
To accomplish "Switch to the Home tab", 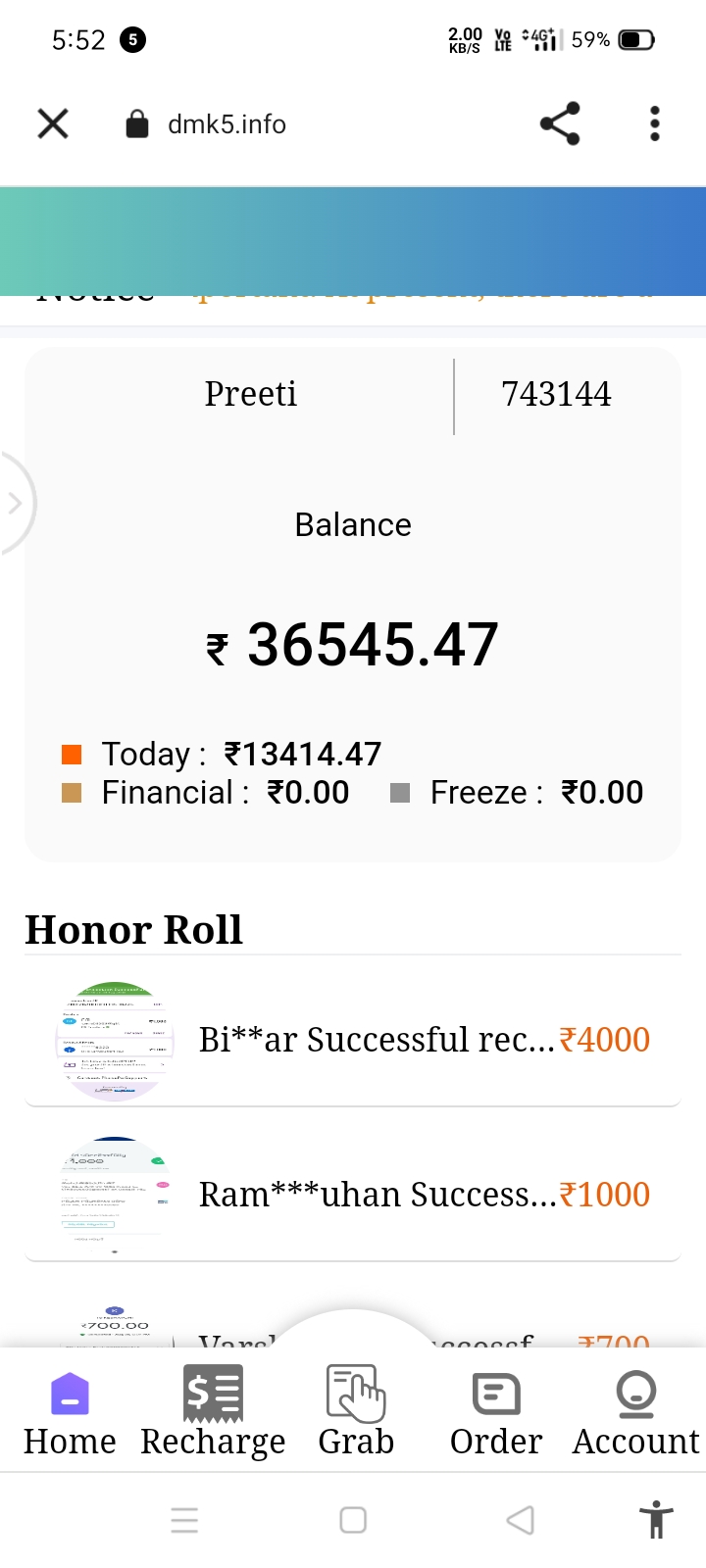I will (70, 1412).
